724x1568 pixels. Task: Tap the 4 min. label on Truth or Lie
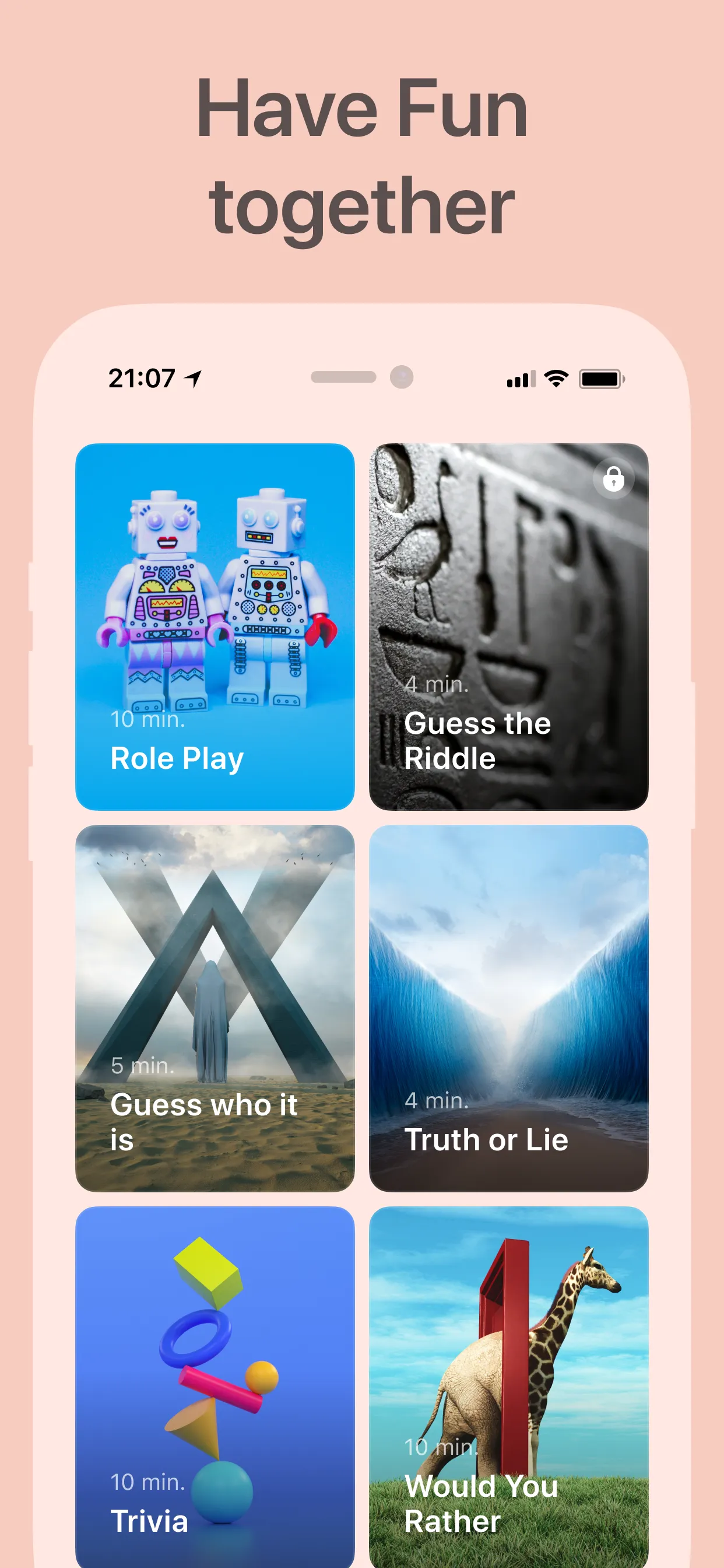[x=437, y=1100]
